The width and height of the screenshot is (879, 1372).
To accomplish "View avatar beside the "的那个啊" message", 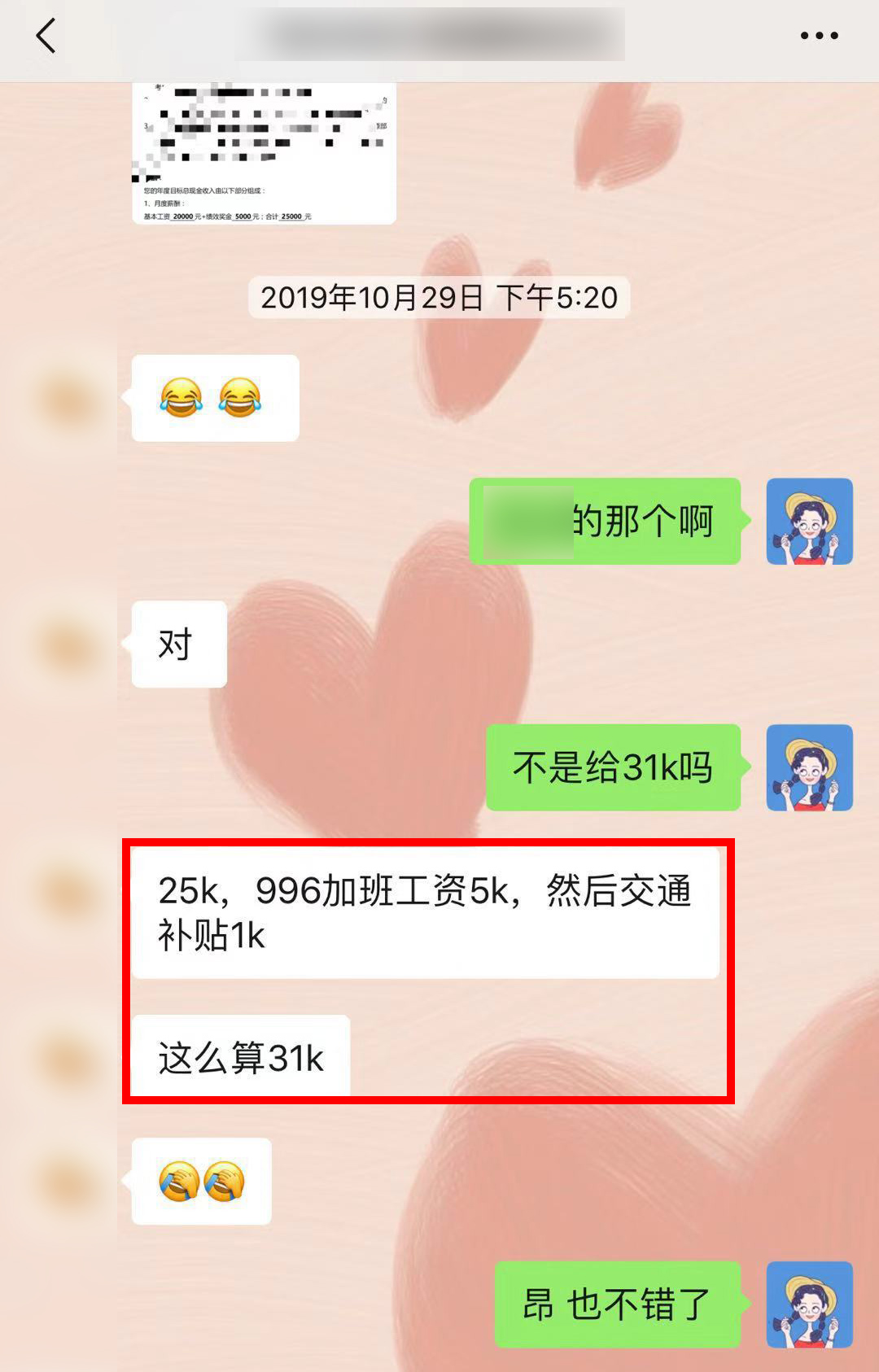I will tap(809, 522).
